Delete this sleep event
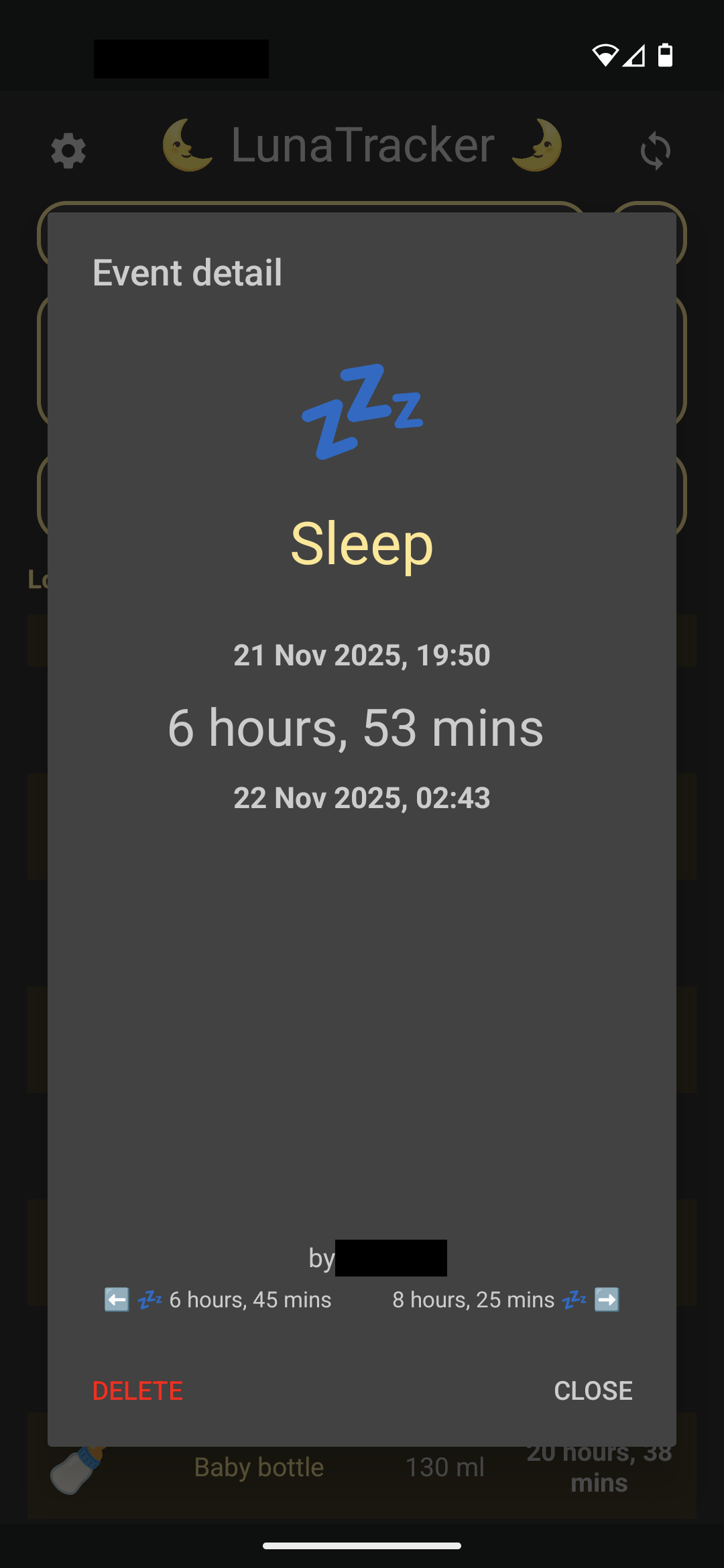This screenshot has height=1568, width=724. pos(137,1390)
